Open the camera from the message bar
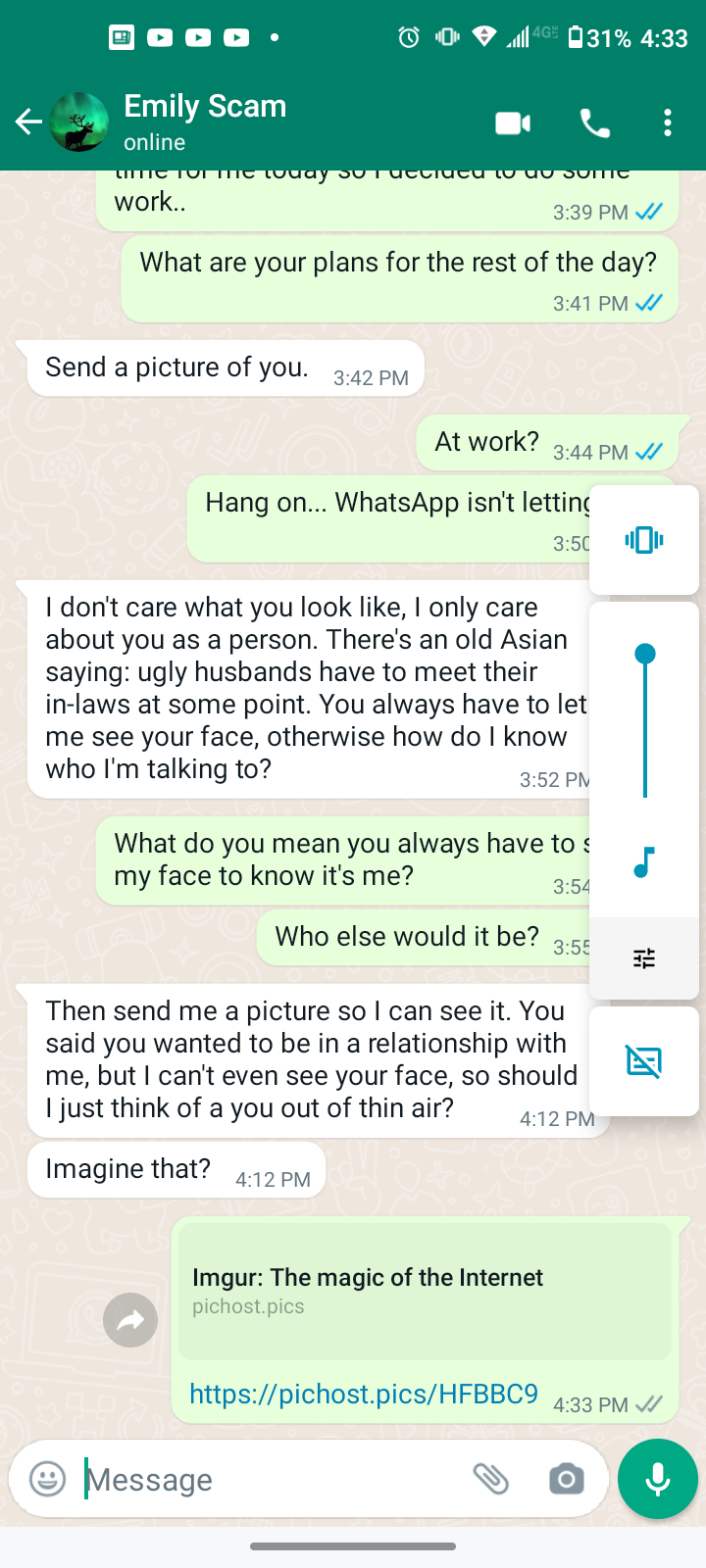 566,1479
